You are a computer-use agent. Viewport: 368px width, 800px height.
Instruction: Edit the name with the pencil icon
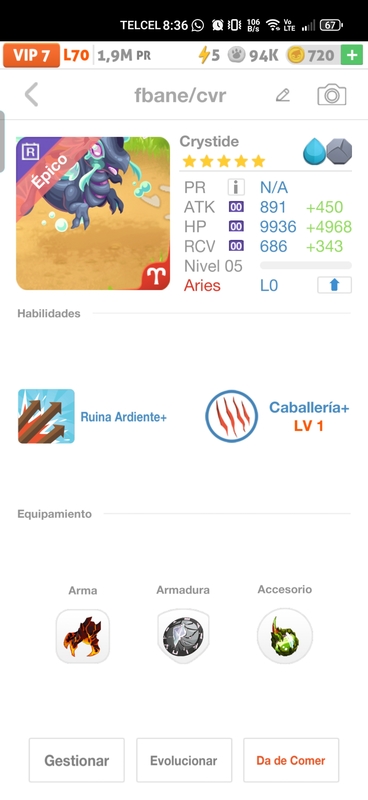point(283,95)
